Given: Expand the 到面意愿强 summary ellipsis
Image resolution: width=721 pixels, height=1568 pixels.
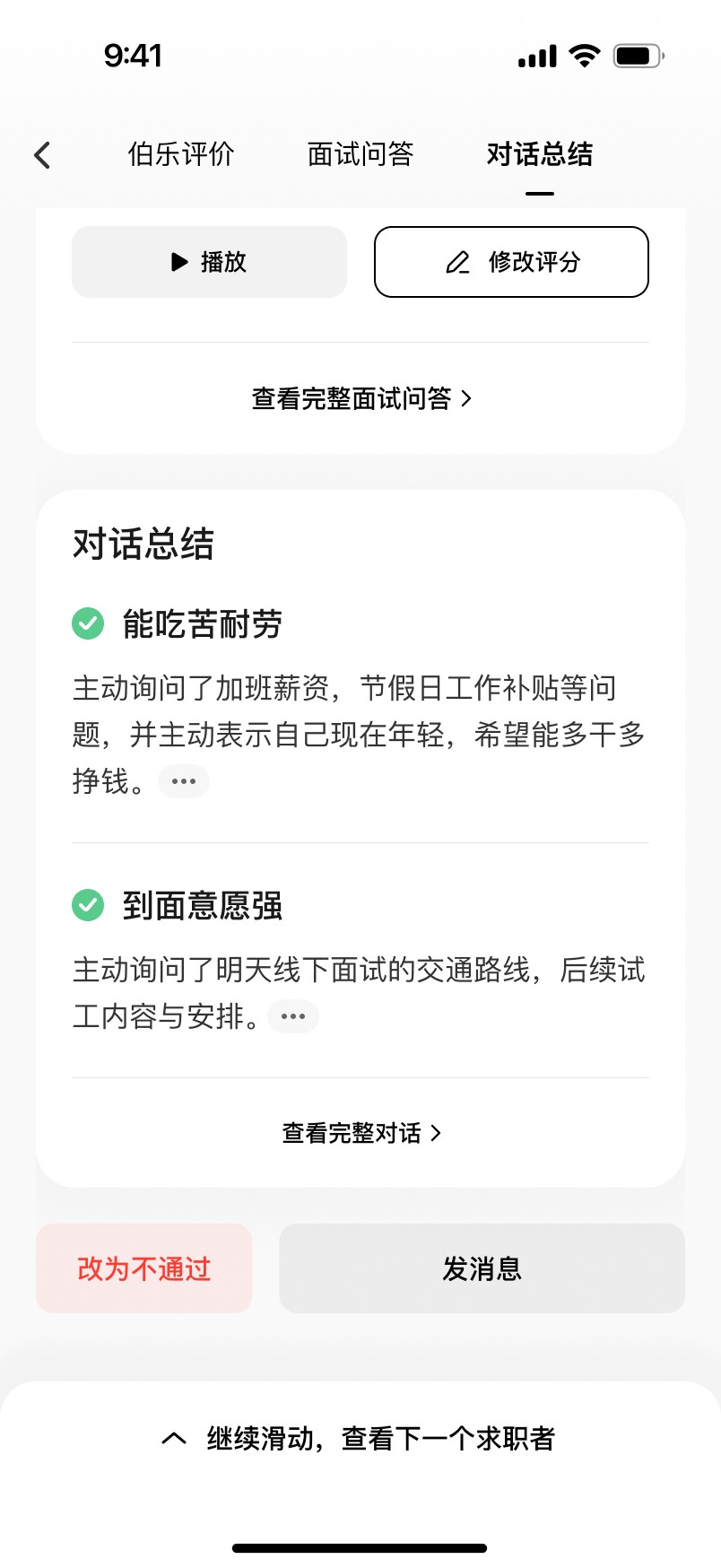Looking at the screenshot, I should click(x=293, y=1016).
